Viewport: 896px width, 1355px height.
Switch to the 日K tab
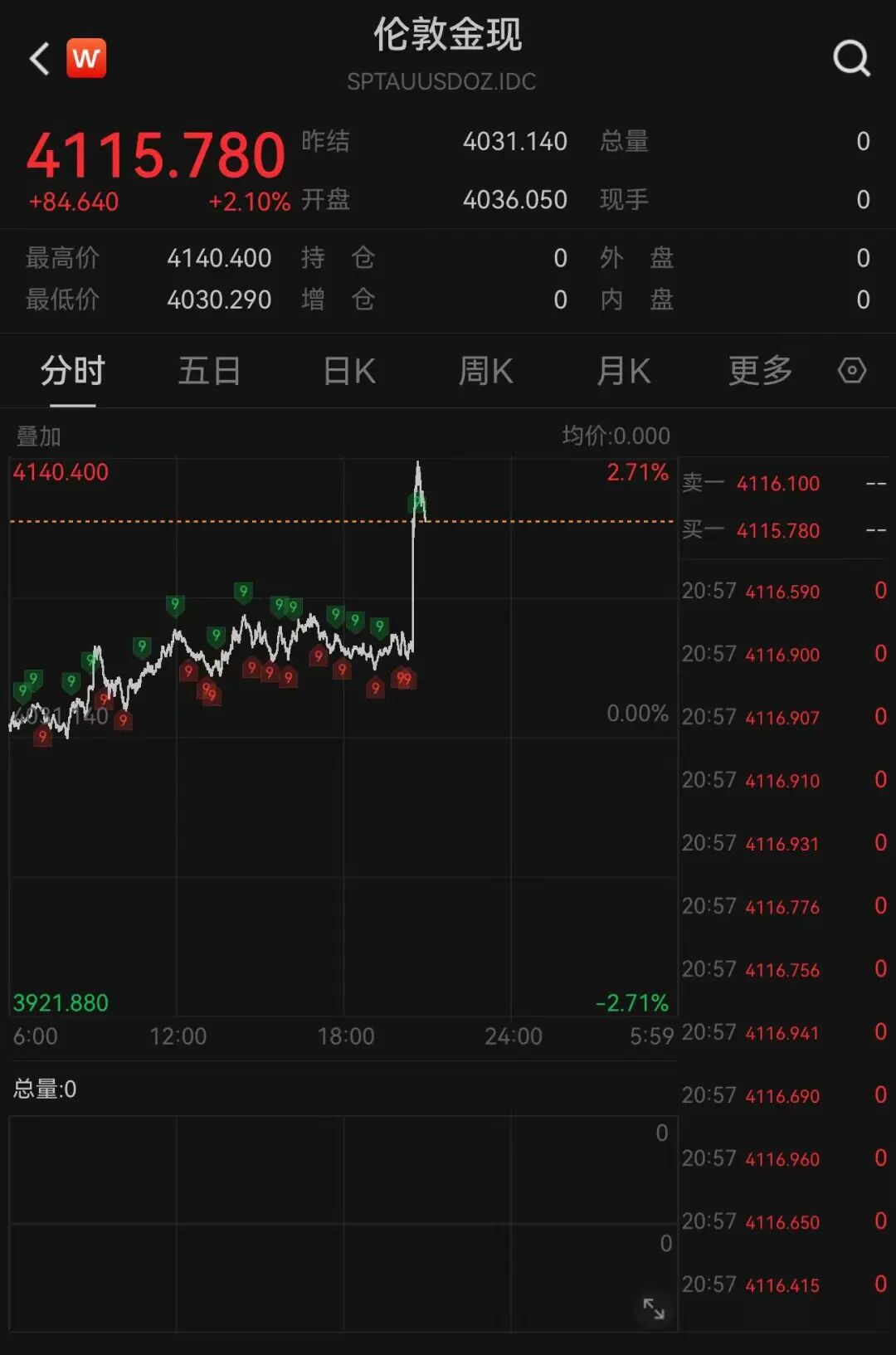pyautogui.click(x=349, y=371)
